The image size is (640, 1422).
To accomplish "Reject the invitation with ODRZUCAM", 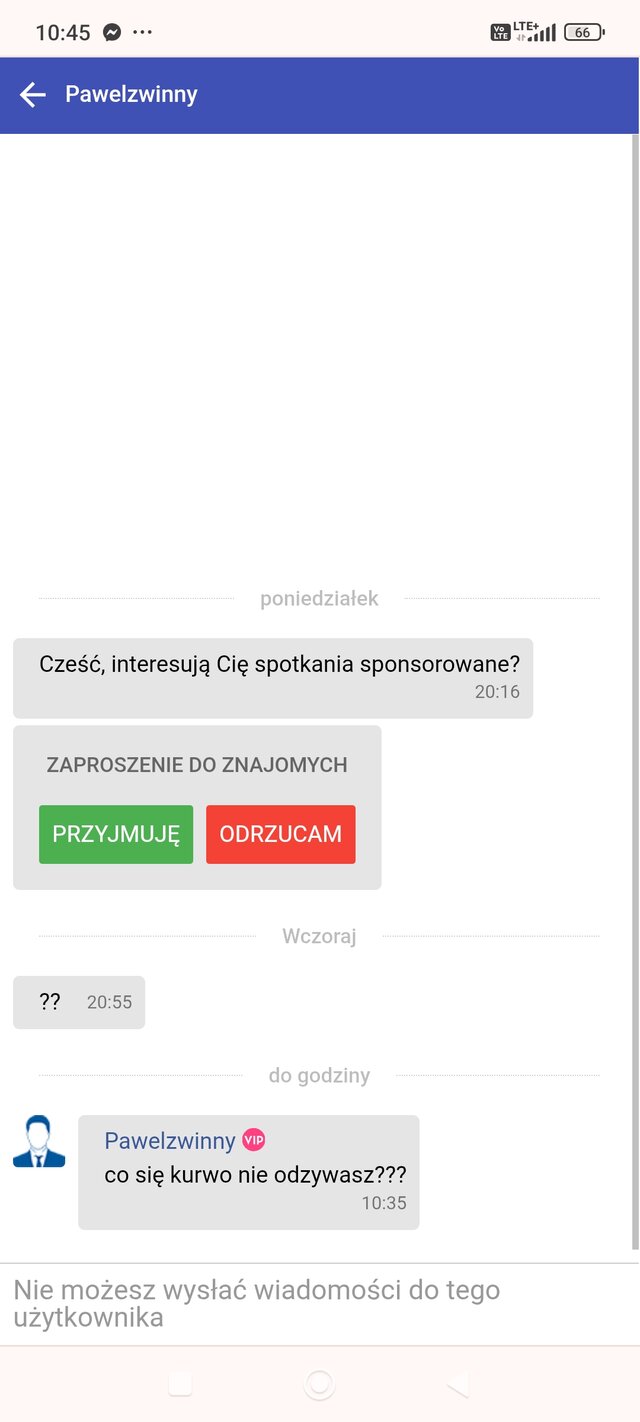I will click(x=281, y=834).
